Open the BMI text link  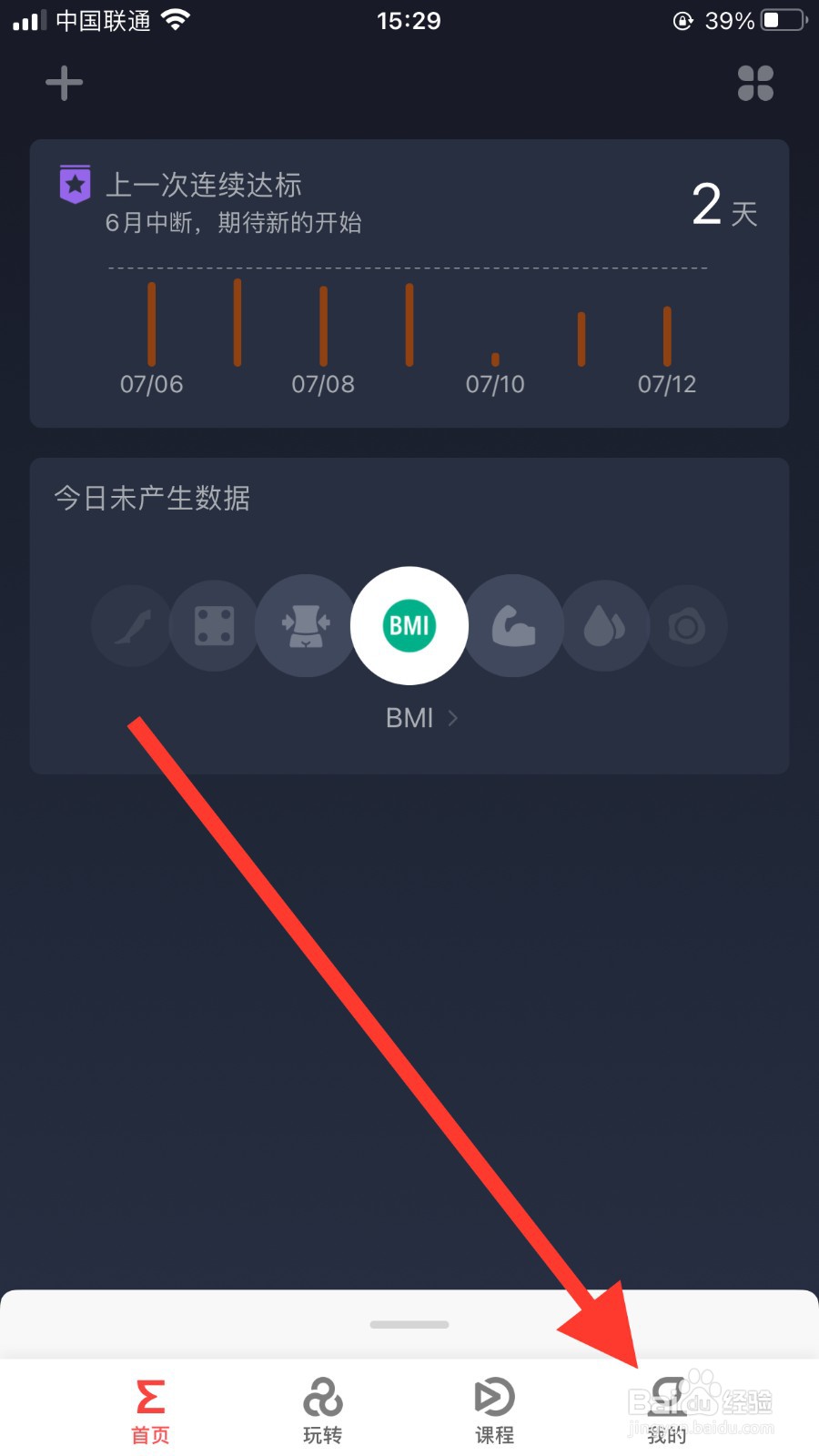[409, 718]
